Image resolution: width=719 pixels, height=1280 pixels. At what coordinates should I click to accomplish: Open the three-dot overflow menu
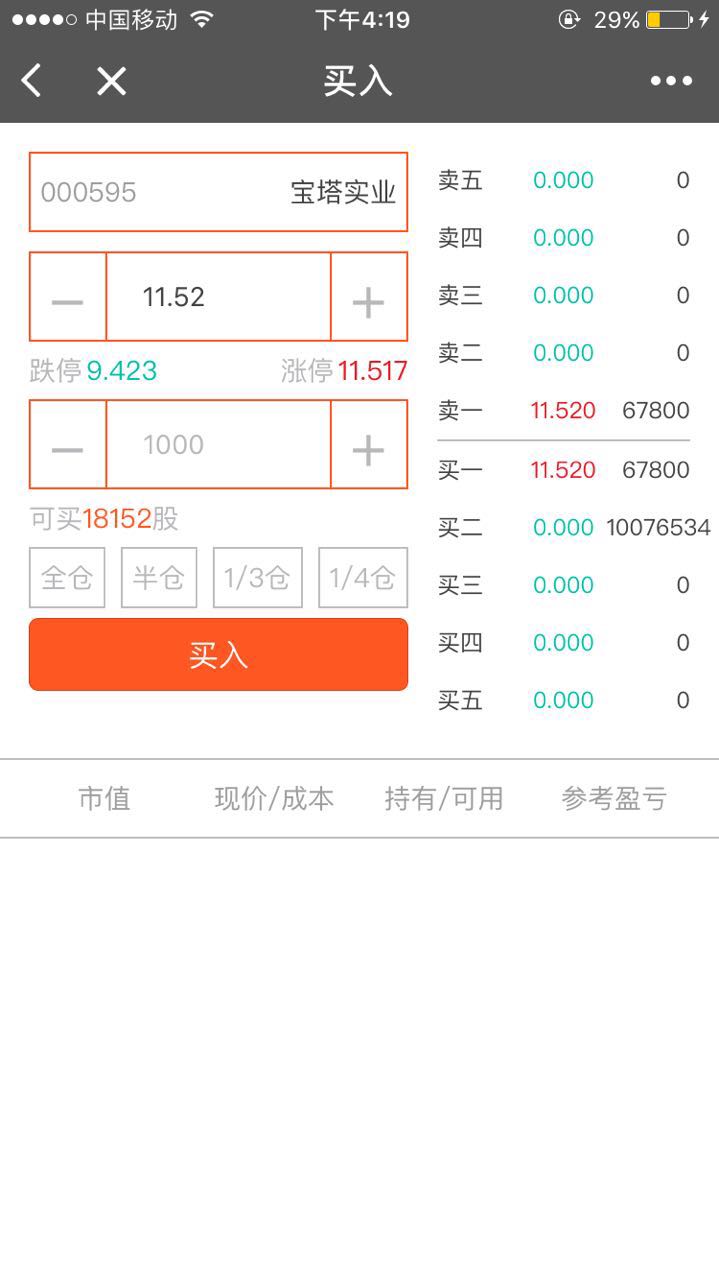(x=671, y=81)
